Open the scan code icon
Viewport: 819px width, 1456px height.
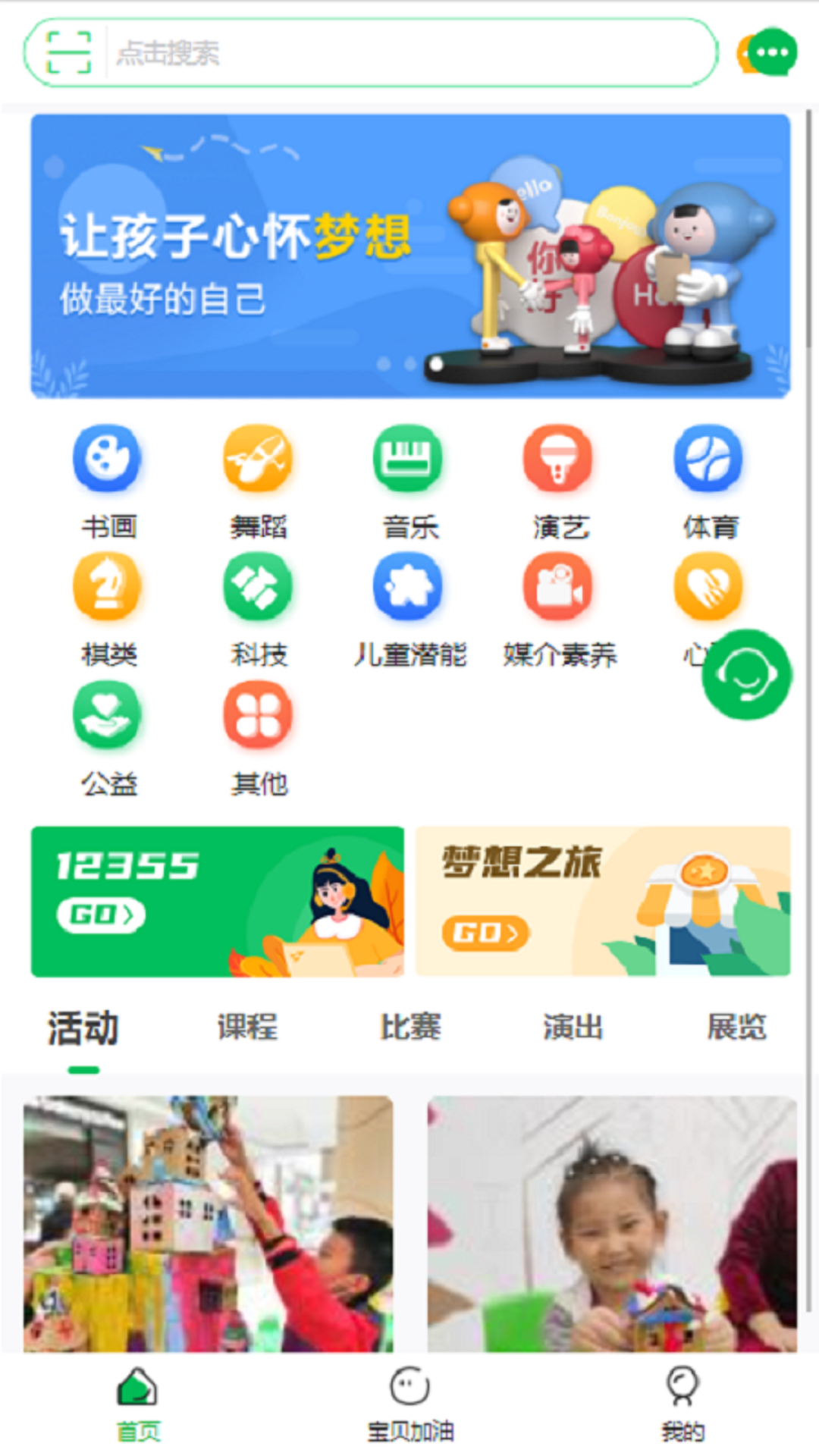[x=69, y=52]
